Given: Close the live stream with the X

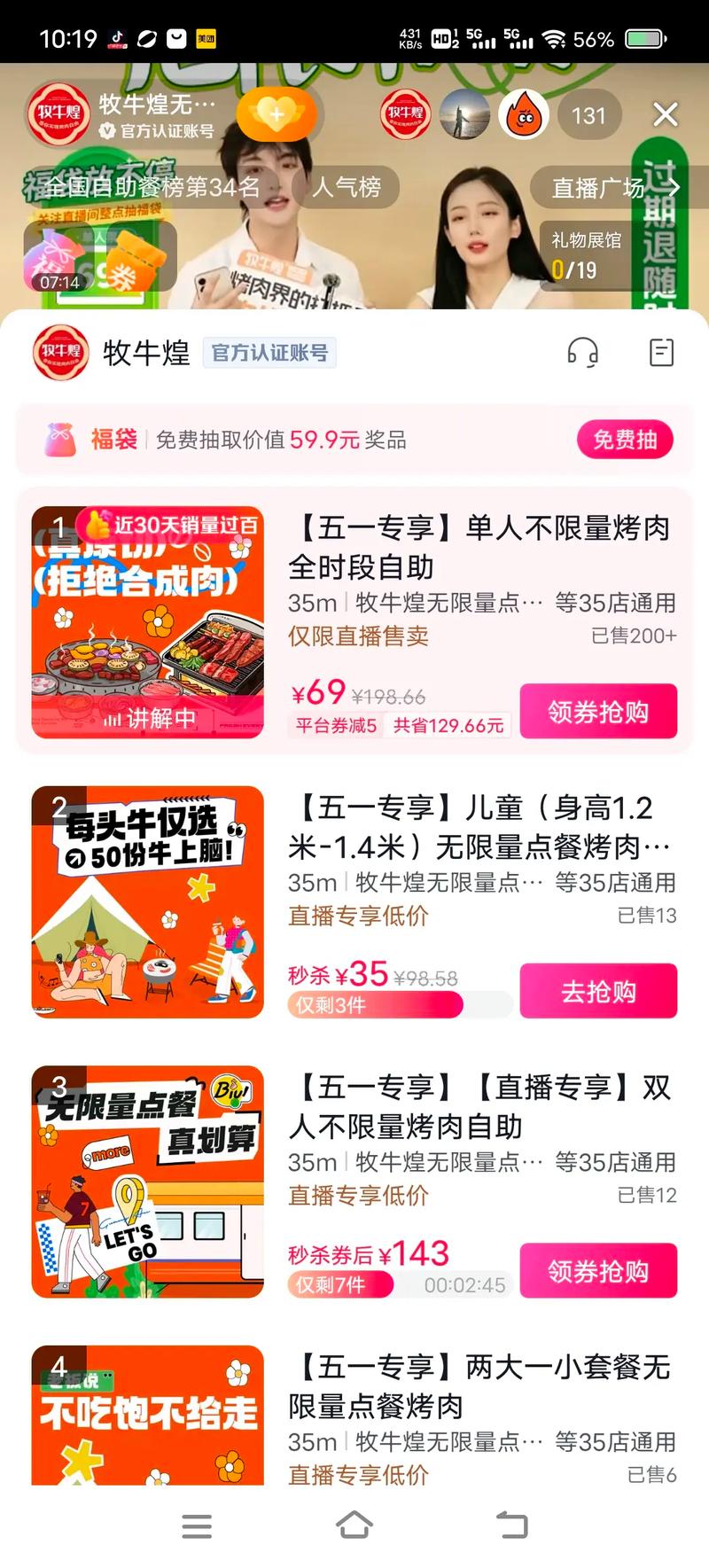Looking at the screenshot, I should tap(664, 115).
